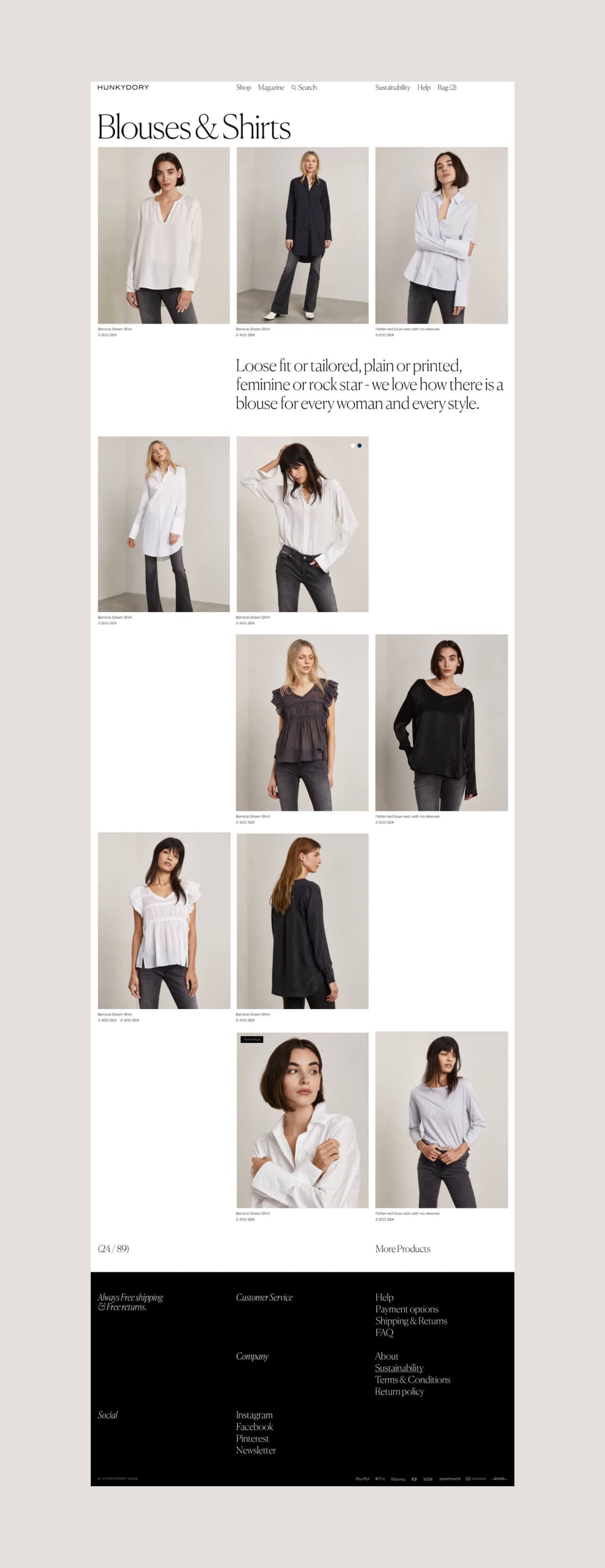Sign up via Newsletter link
The width and height of the screenshot is (605, 1568).
coord(255,1450)
